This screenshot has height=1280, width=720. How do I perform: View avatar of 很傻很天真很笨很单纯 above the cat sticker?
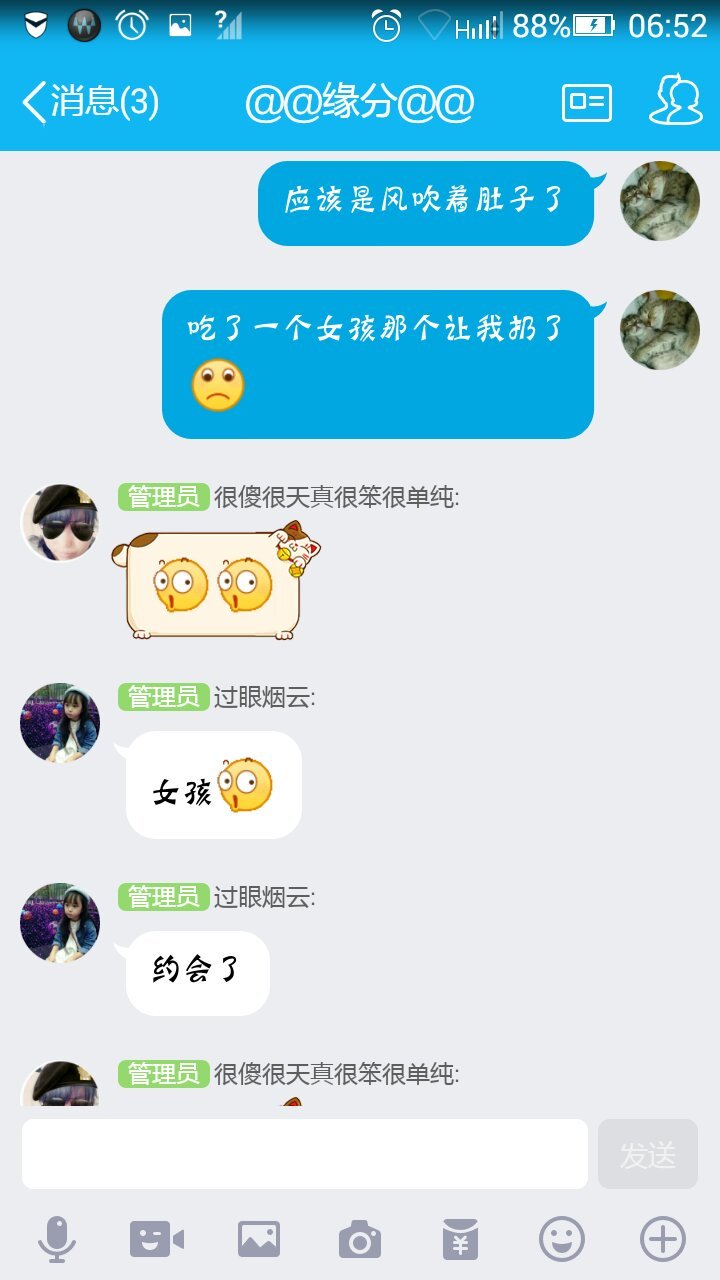point(60,523)
